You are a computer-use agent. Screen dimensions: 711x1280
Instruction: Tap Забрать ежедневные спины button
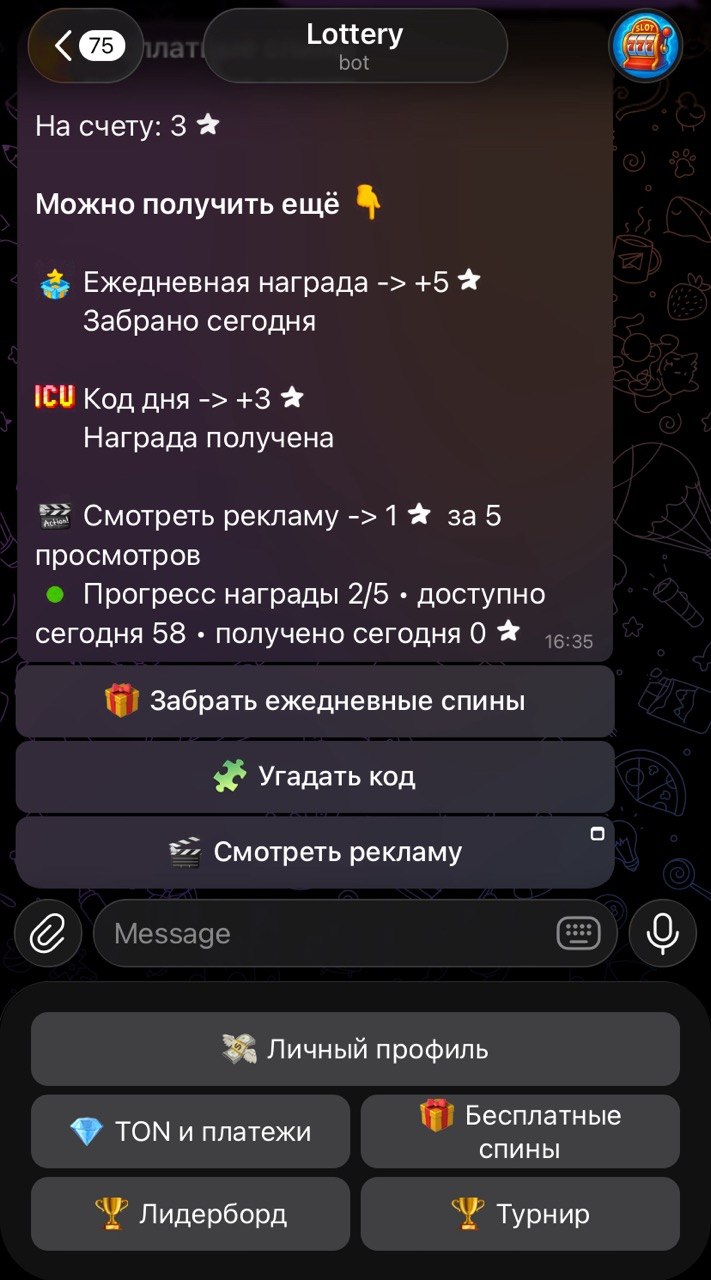(x=315, y=701)
